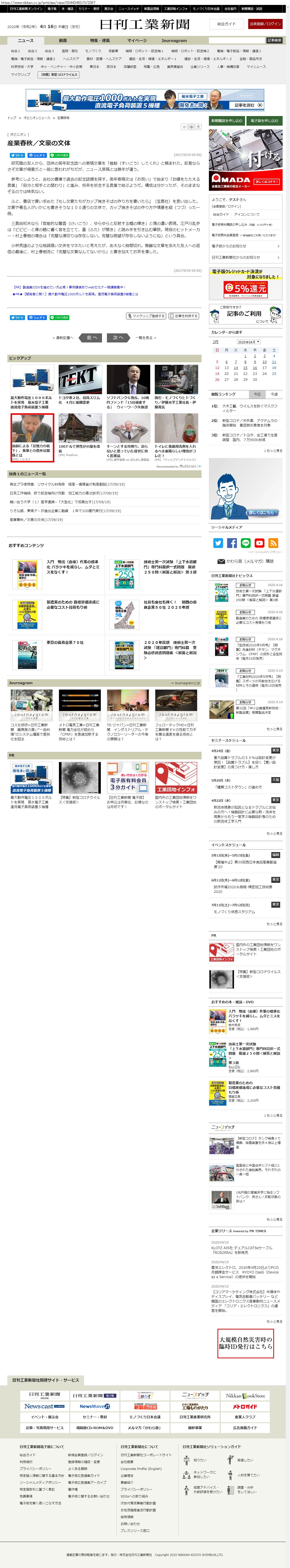Switch to the 動画 navigation tab

[63, 40]
